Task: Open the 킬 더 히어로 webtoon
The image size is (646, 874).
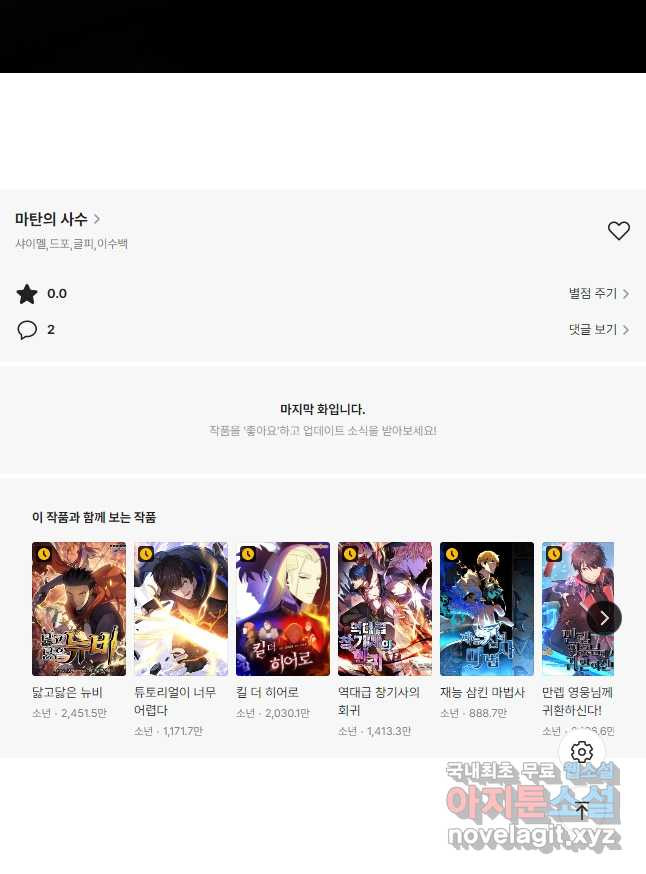Action: pyautogui.click(x=283, y=609)
